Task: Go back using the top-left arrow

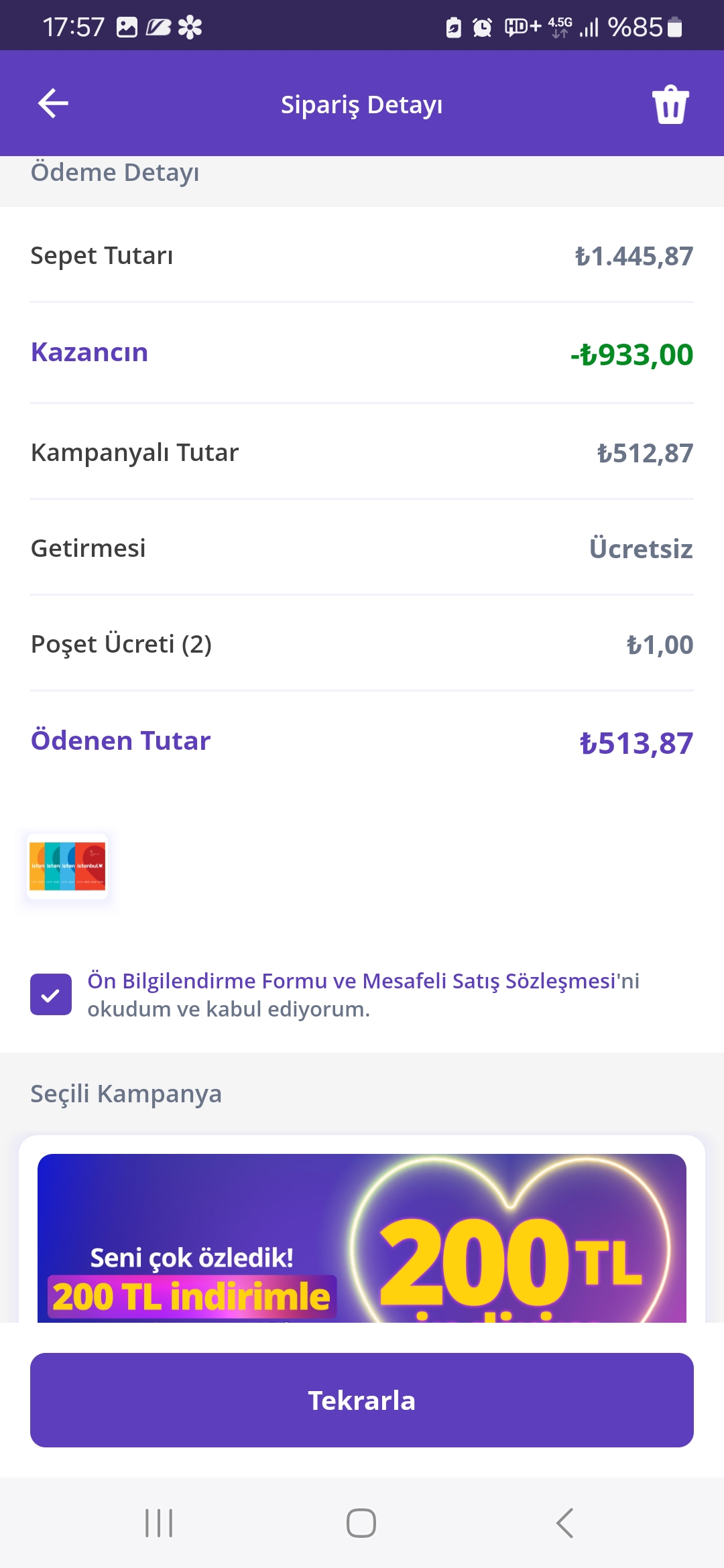Action: [53, 104]
